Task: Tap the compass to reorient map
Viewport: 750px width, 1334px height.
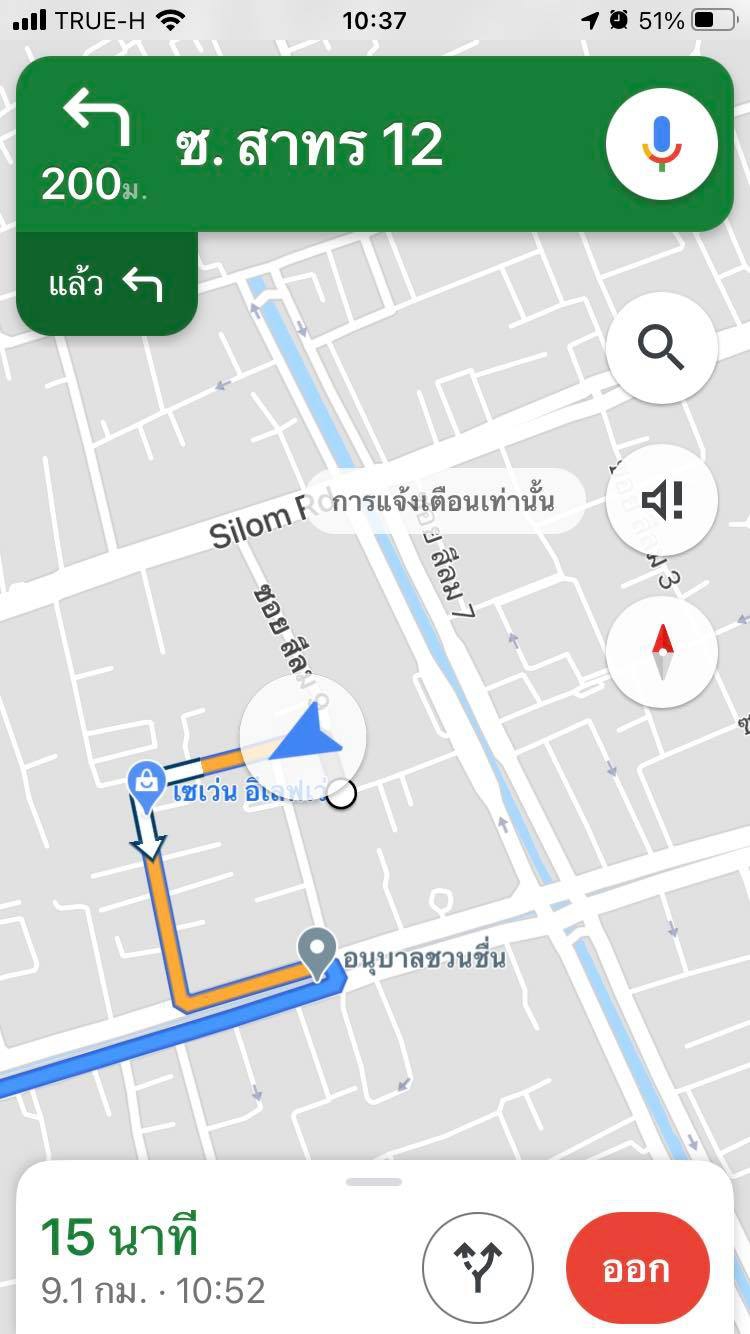Action: click(661, 652)
